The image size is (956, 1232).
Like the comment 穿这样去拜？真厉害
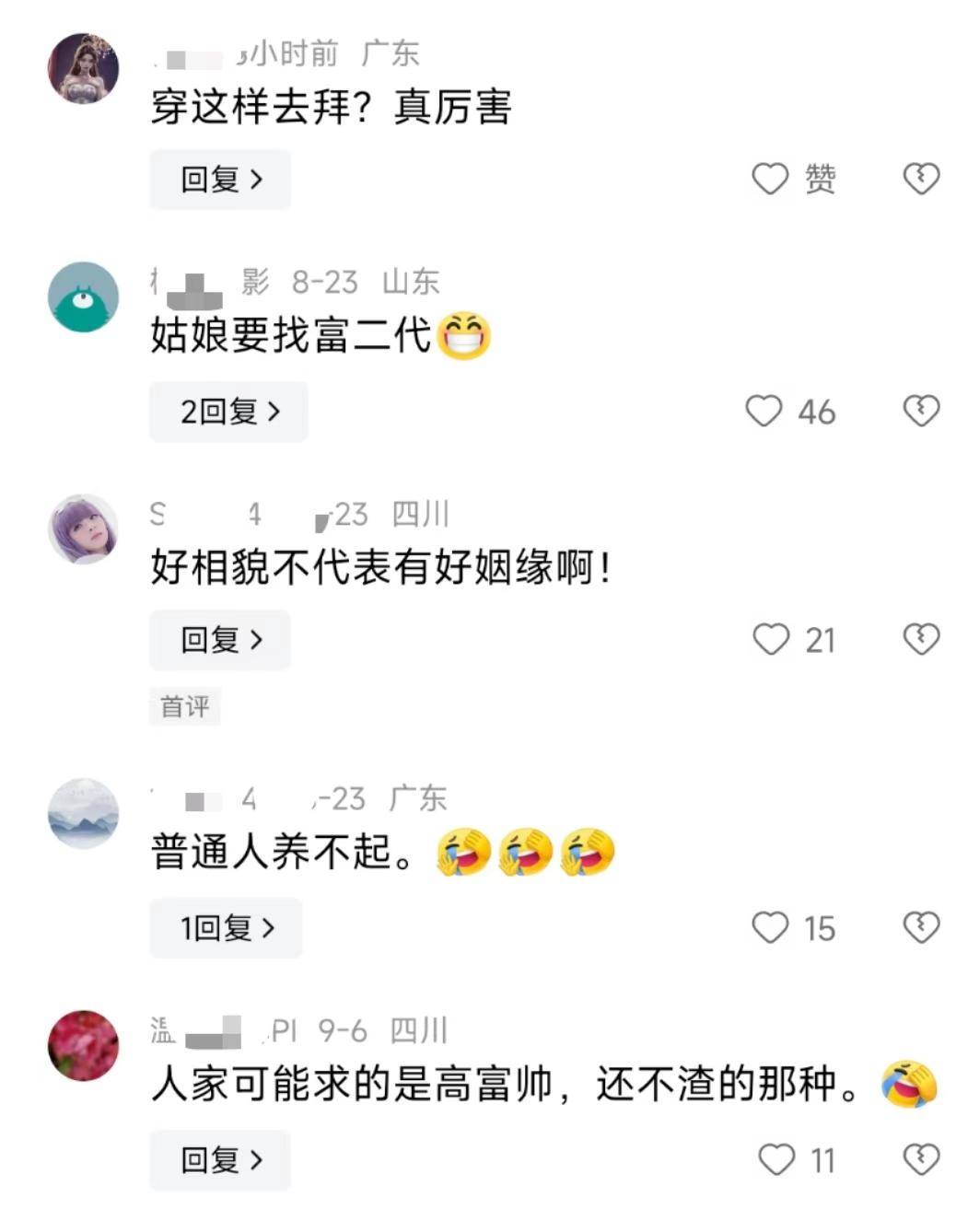click(x=771, y=179)
